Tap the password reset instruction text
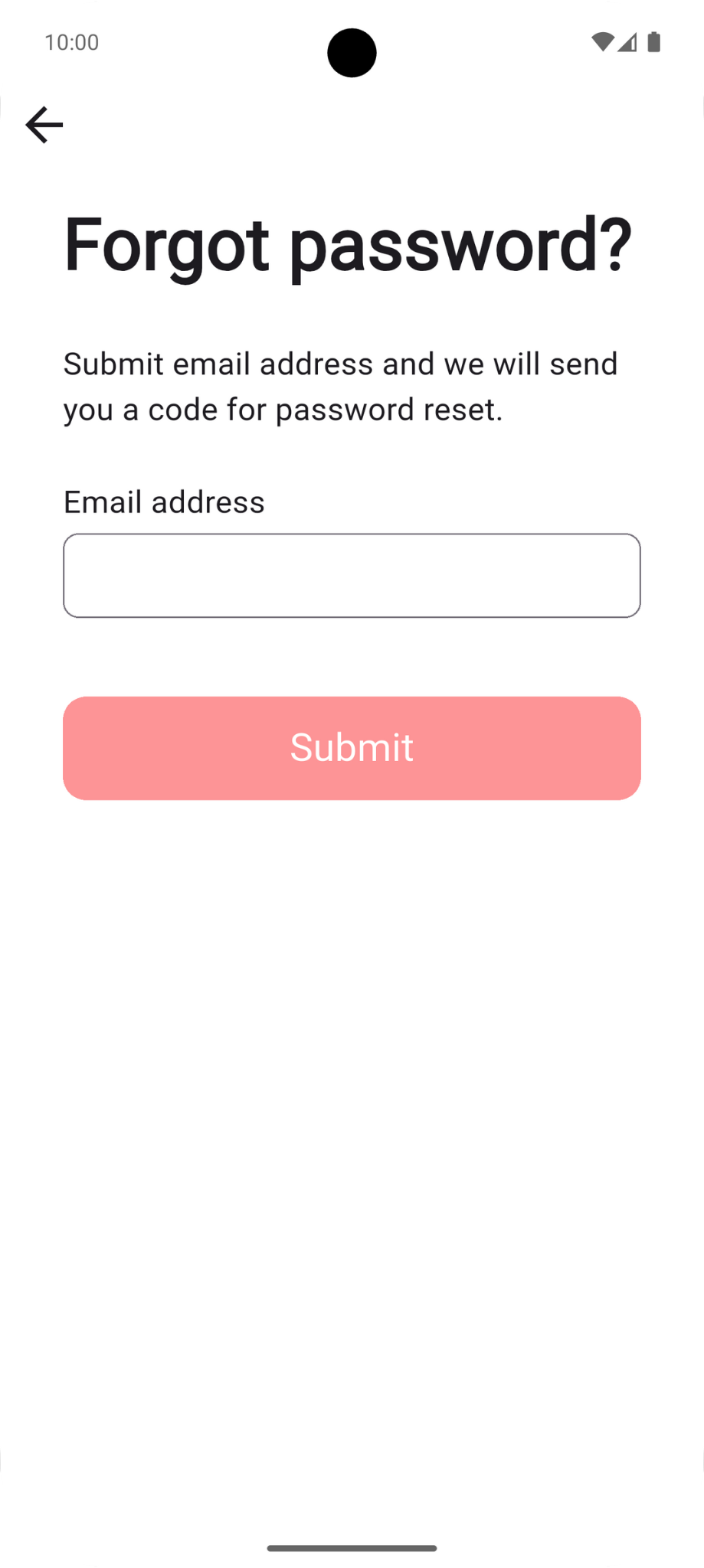This screenshot has width=704, height=1568. pyautogui.click(x=341, y=386)
